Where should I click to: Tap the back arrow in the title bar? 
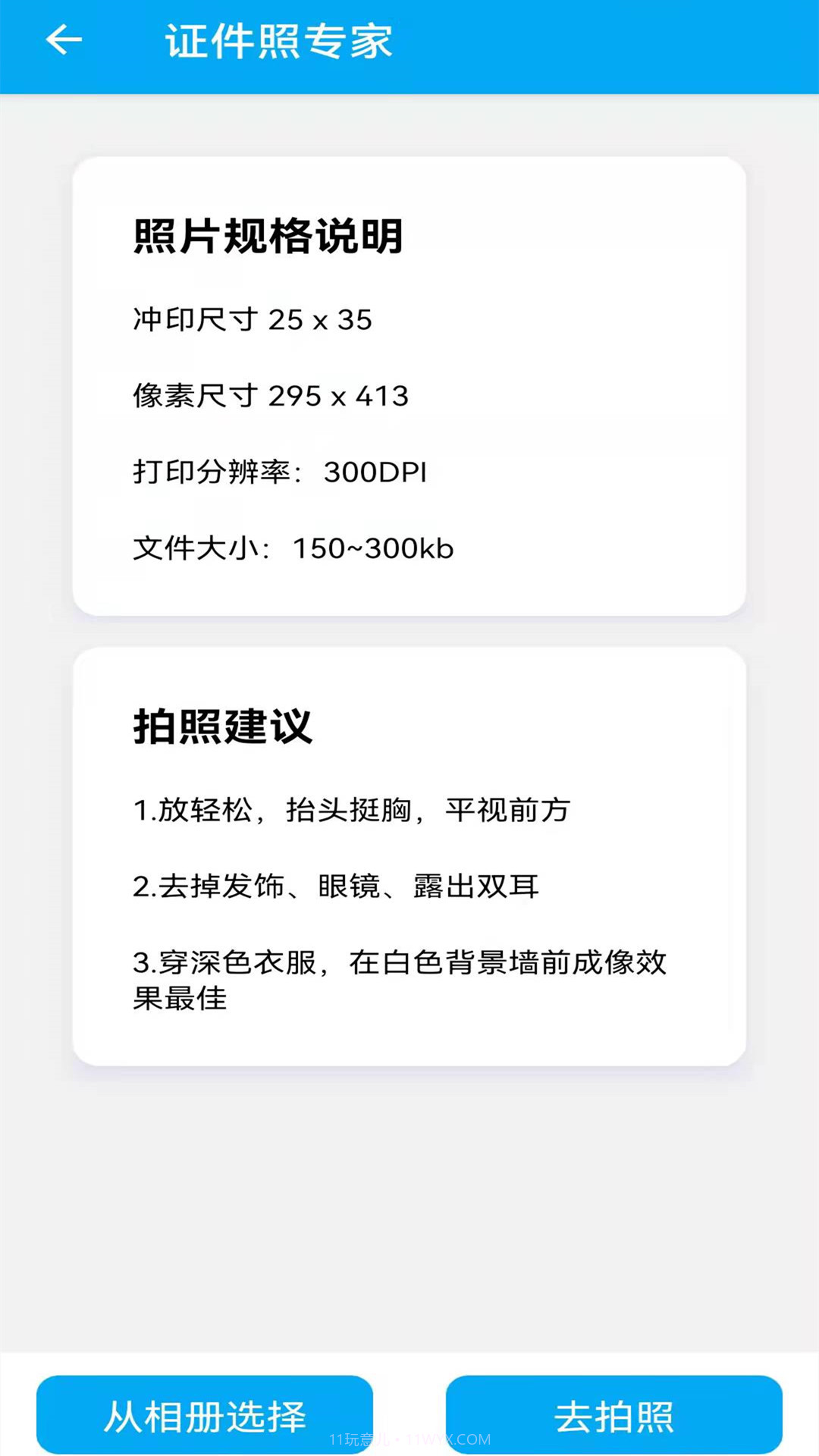point(64,42)
